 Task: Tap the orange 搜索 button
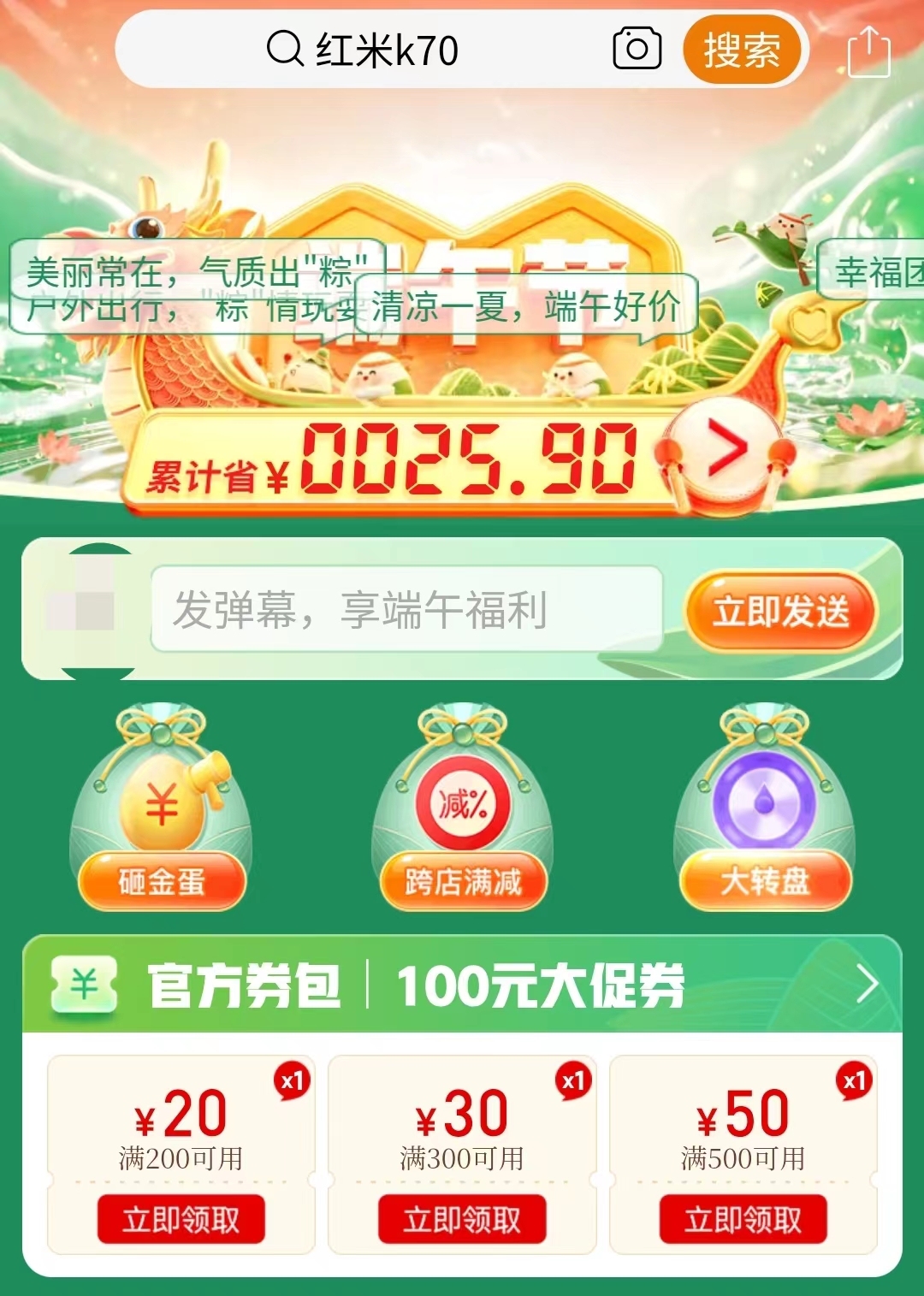[x=742, y=50]
